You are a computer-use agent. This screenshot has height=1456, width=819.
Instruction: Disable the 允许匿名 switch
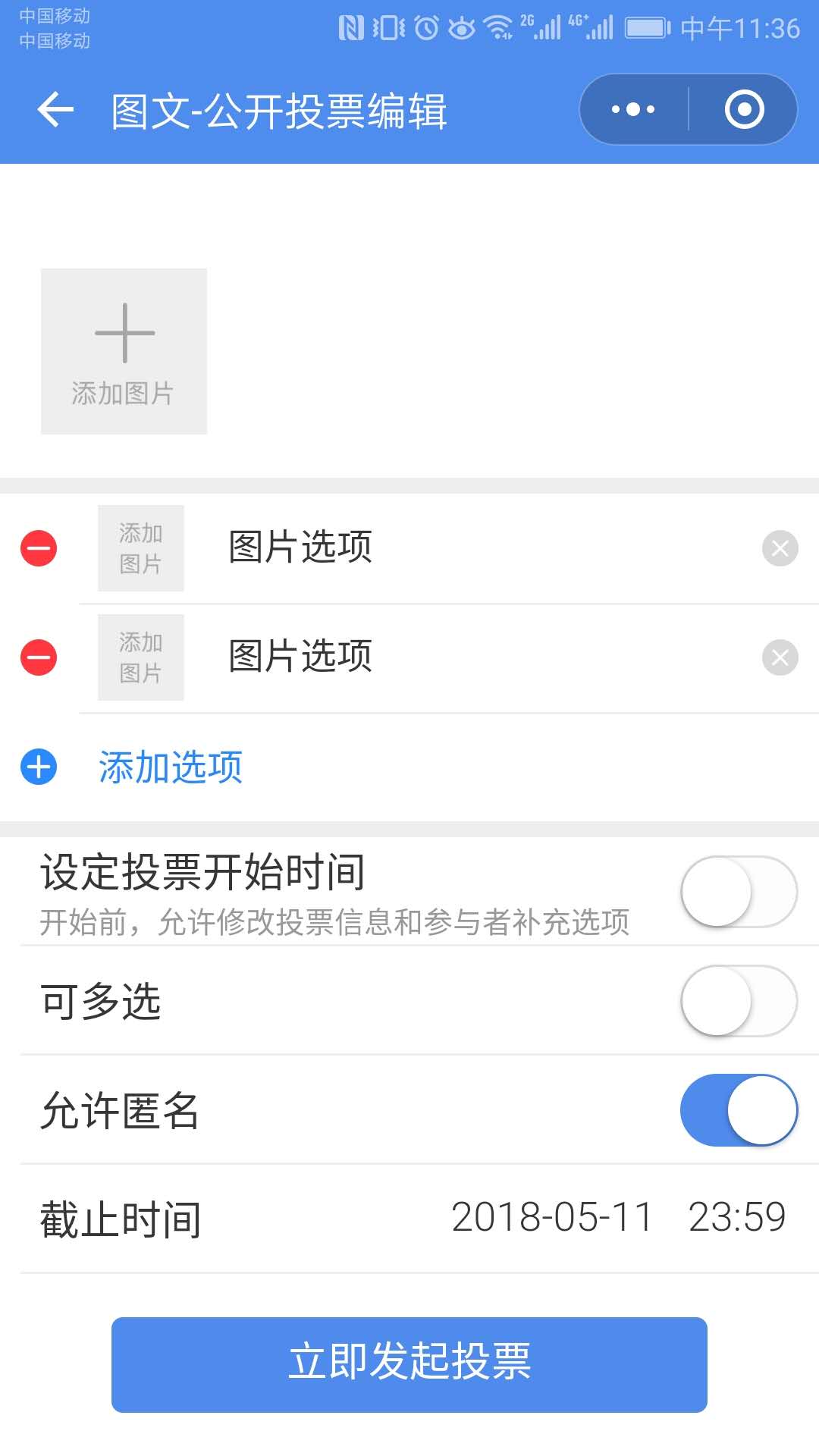pos(739,1110)
